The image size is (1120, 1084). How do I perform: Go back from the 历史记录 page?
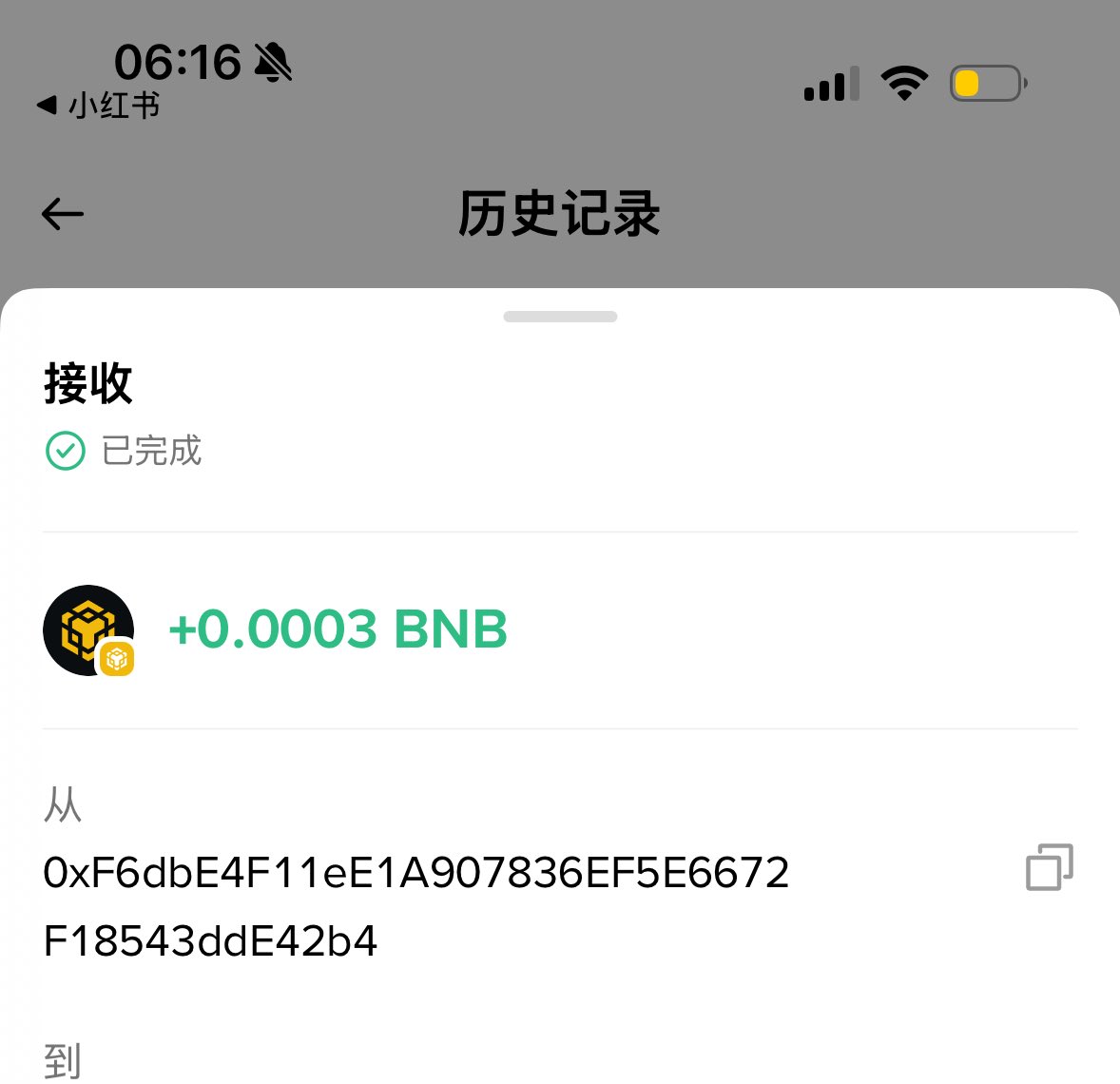click(63, 214)
